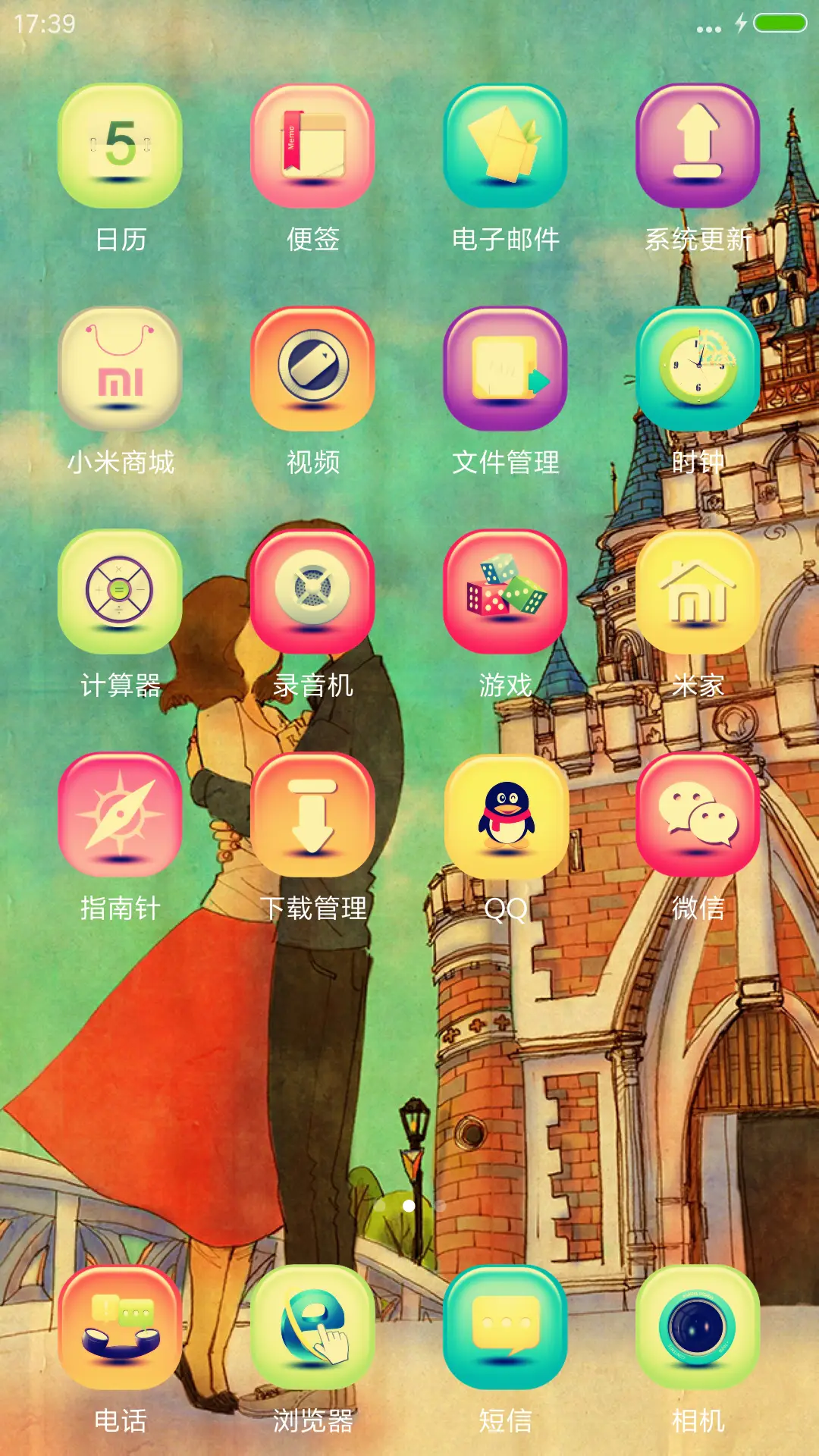The height and width of the screenshot is (1456, 819).
Task: Start the 录音机 recorder app
Action: (x=312, y=592)
